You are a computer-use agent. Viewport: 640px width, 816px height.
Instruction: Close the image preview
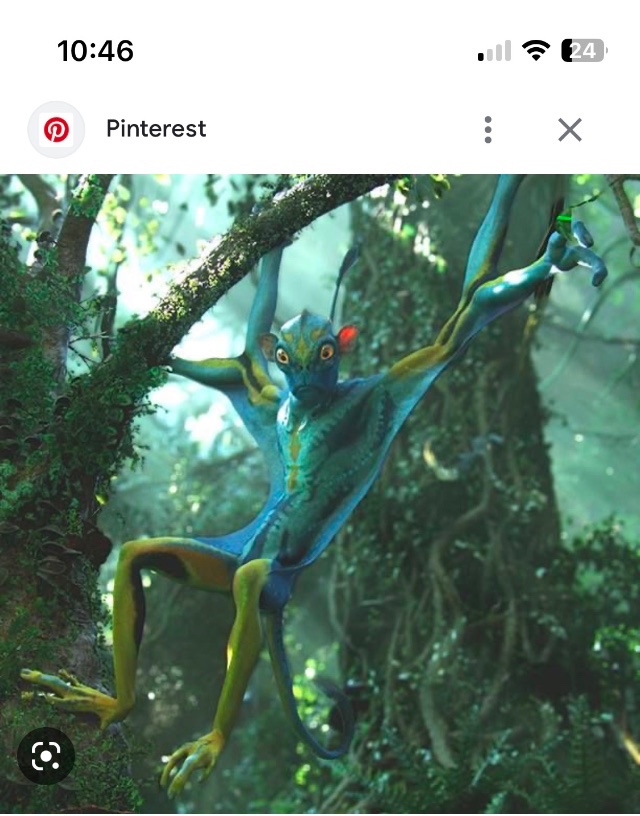coord(570,130)
